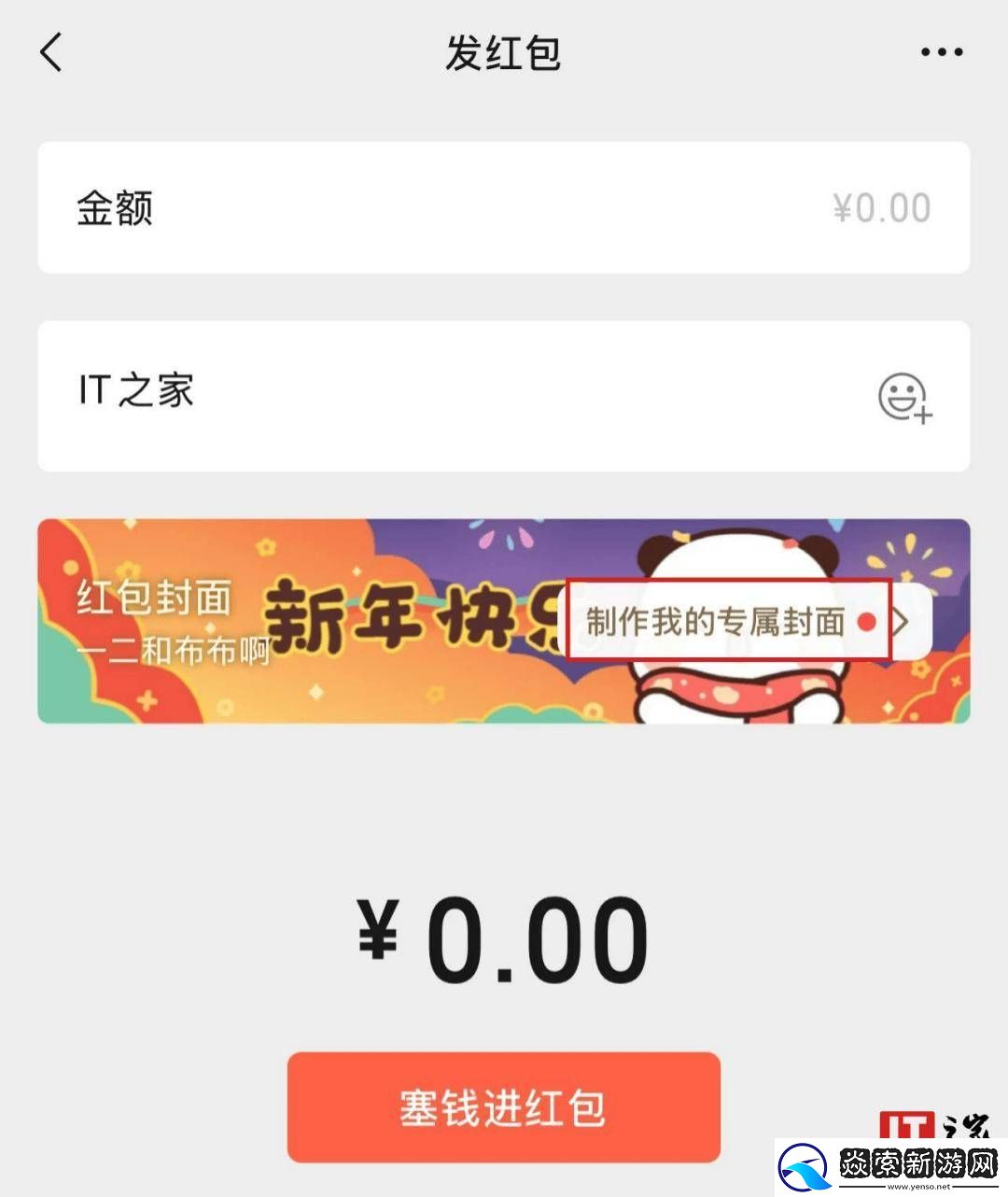
Task: Tap the ¥0.00 placeholder in amount row
Action: point(881,206)
